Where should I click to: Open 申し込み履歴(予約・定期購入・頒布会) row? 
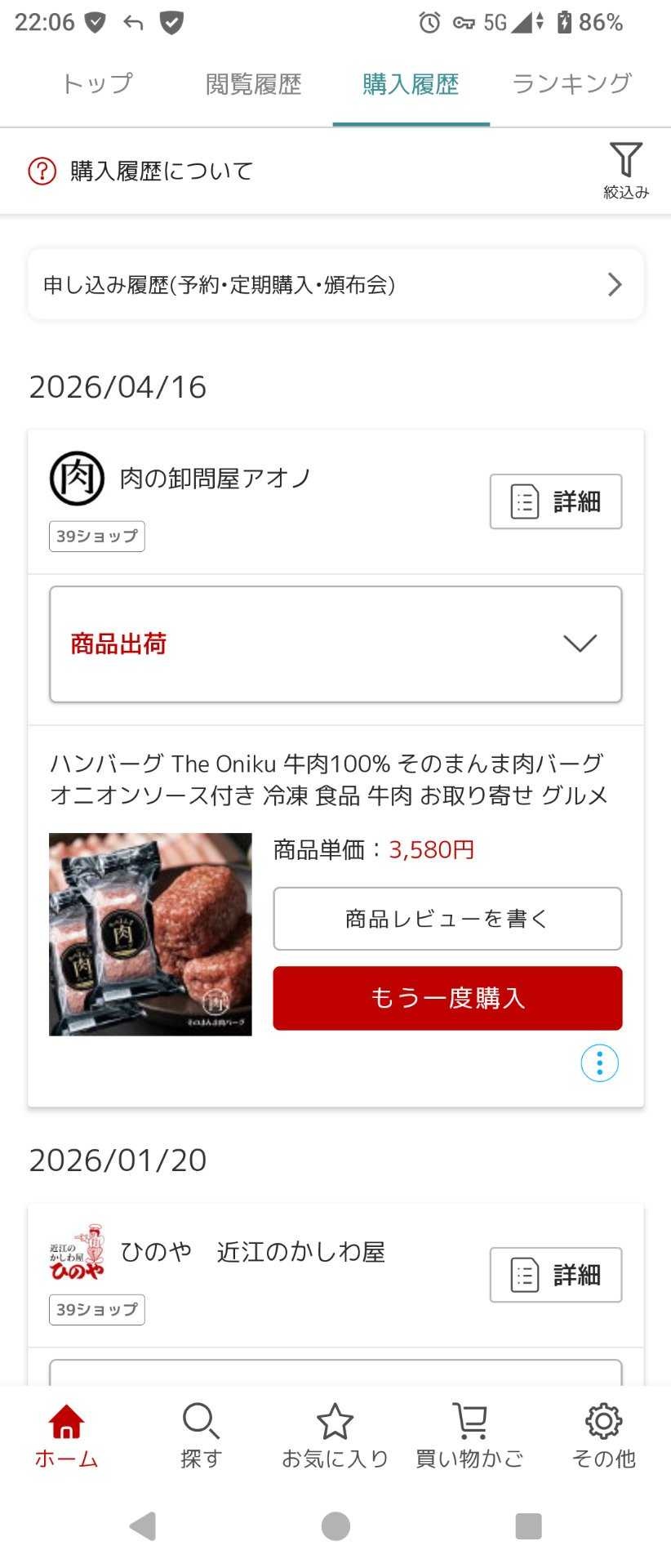click(x=335, y=284)
